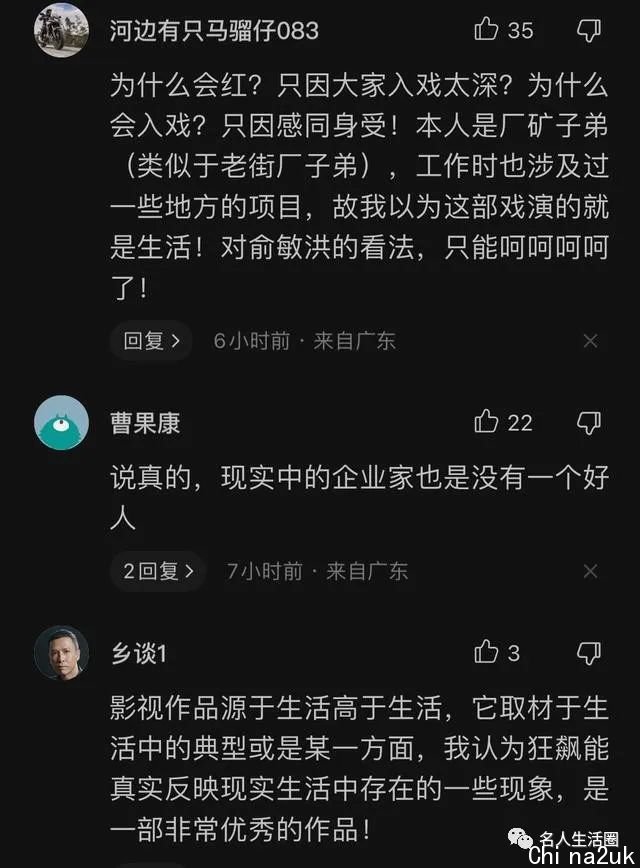Image resolution: width=640 pixels, height=868 pixels.
Task: Like 乡谈1's comment
Action: coord(488,653)
